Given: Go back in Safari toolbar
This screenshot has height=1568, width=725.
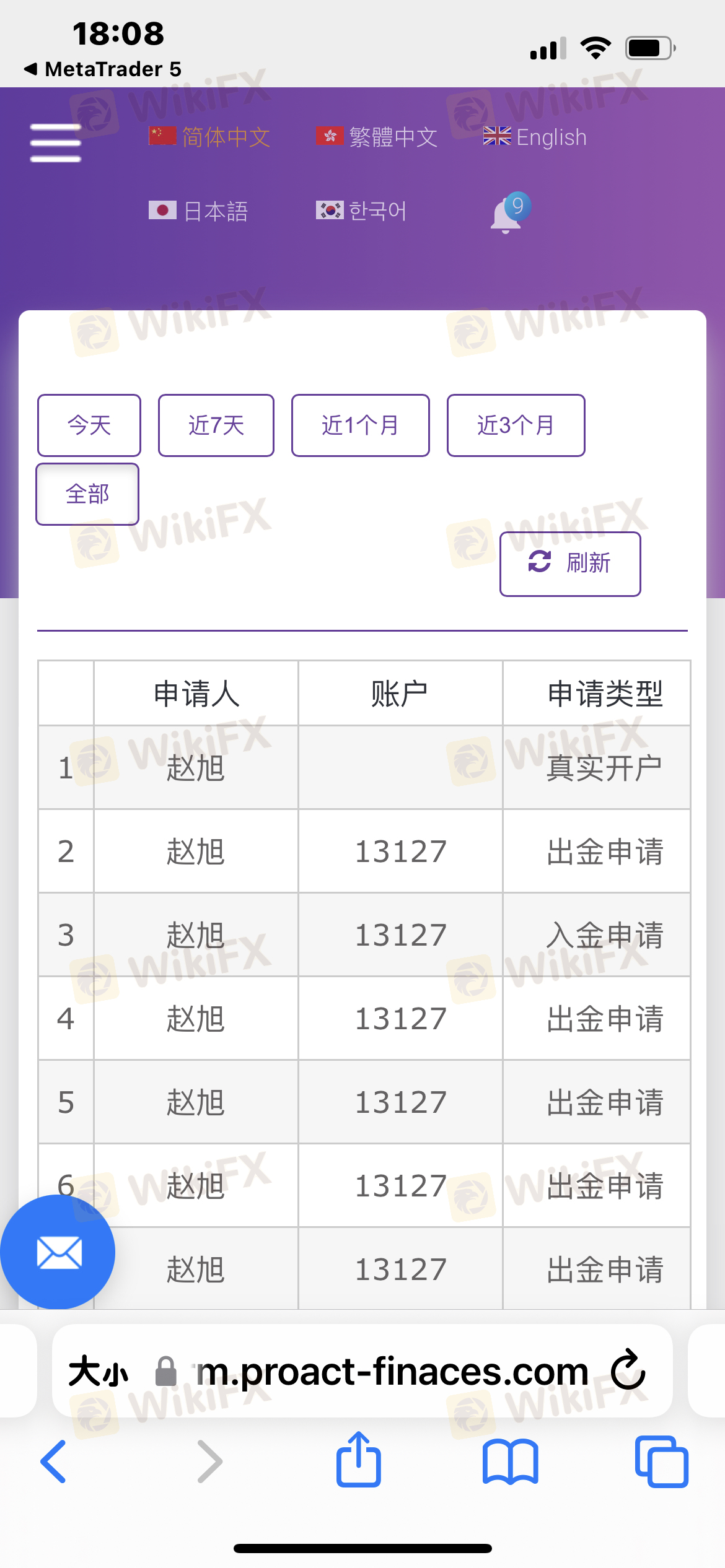Looking at the screenshot, I should [53, 1461].
